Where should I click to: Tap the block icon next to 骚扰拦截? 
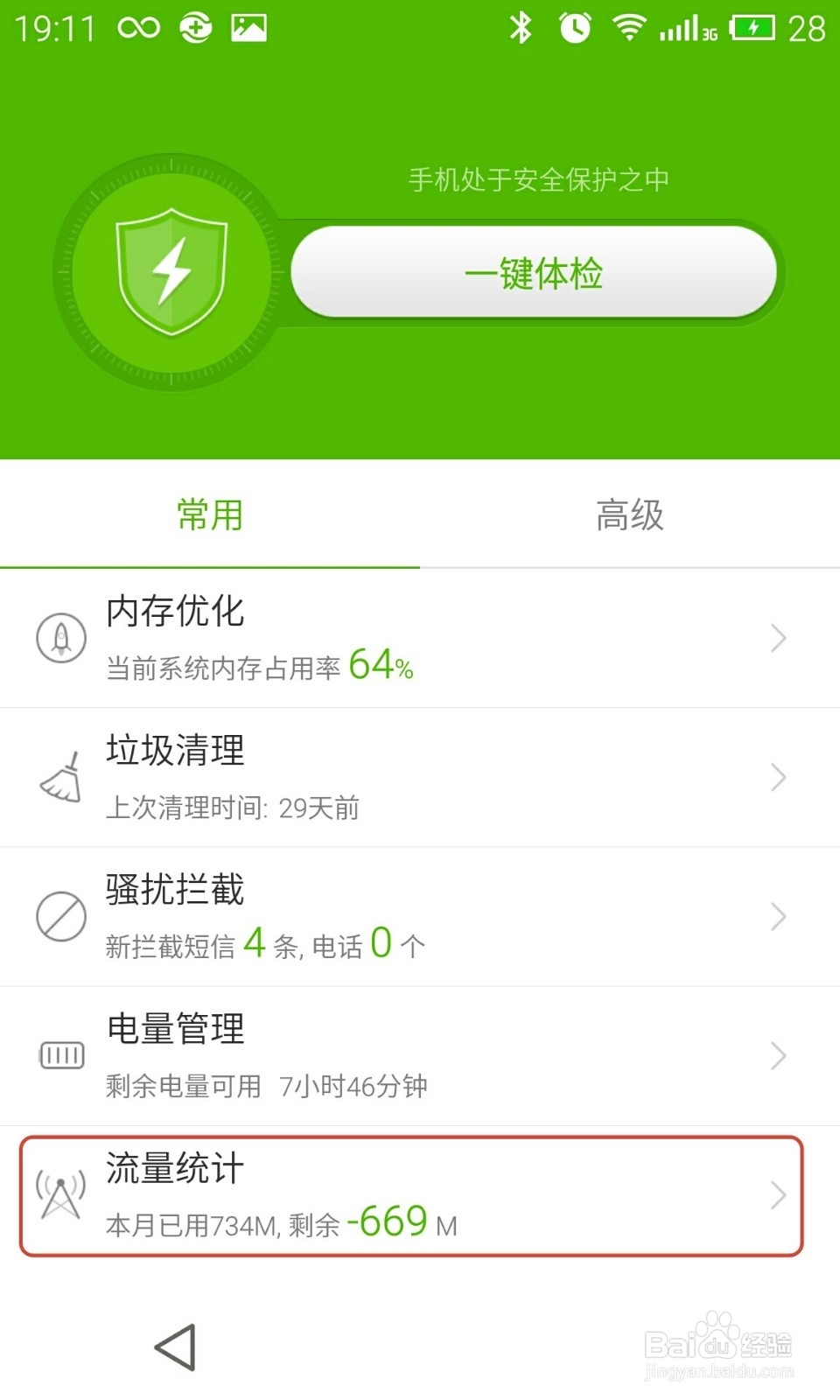59,915
